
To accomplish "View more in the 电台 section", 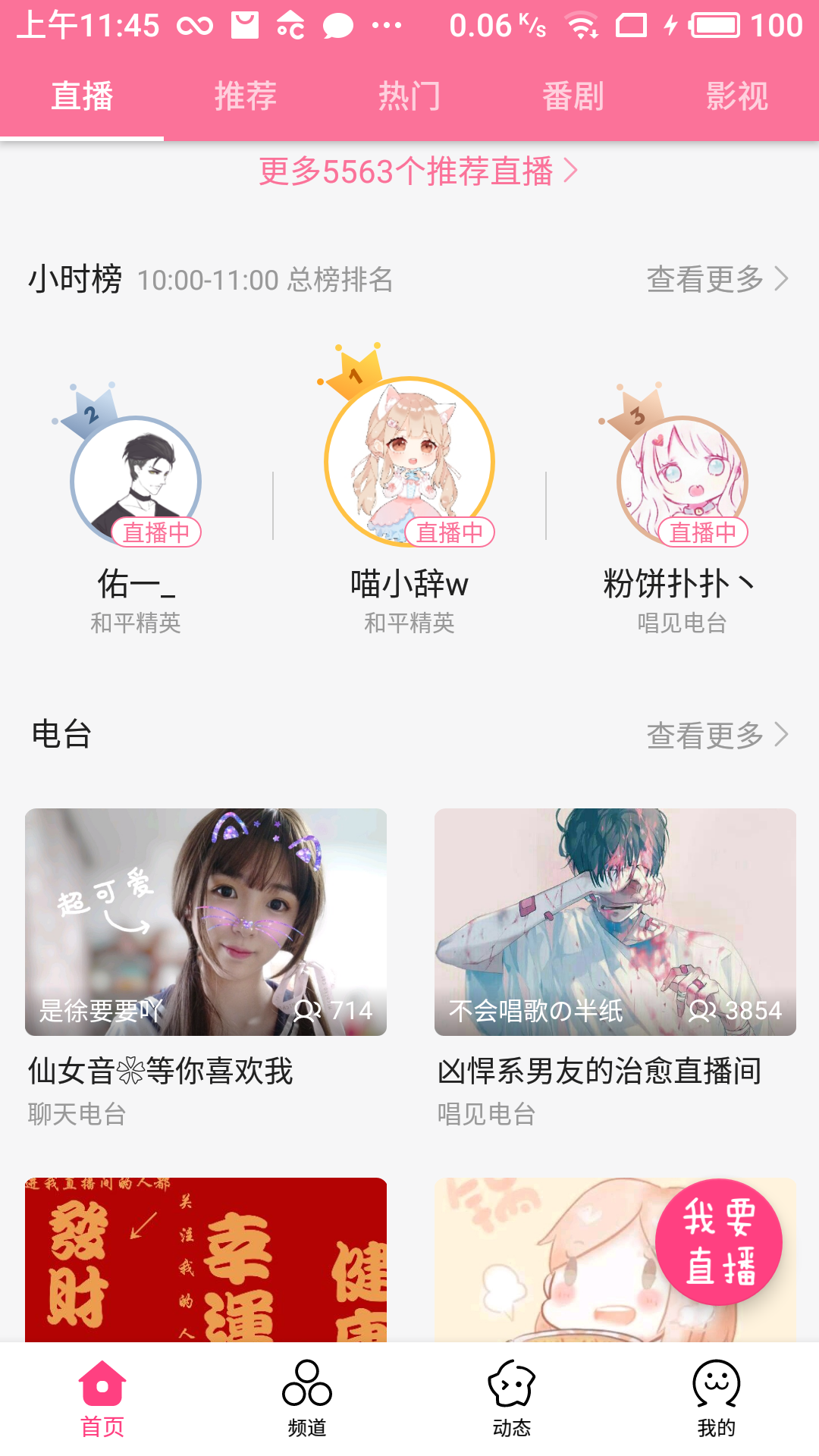I will click(717, 735).
